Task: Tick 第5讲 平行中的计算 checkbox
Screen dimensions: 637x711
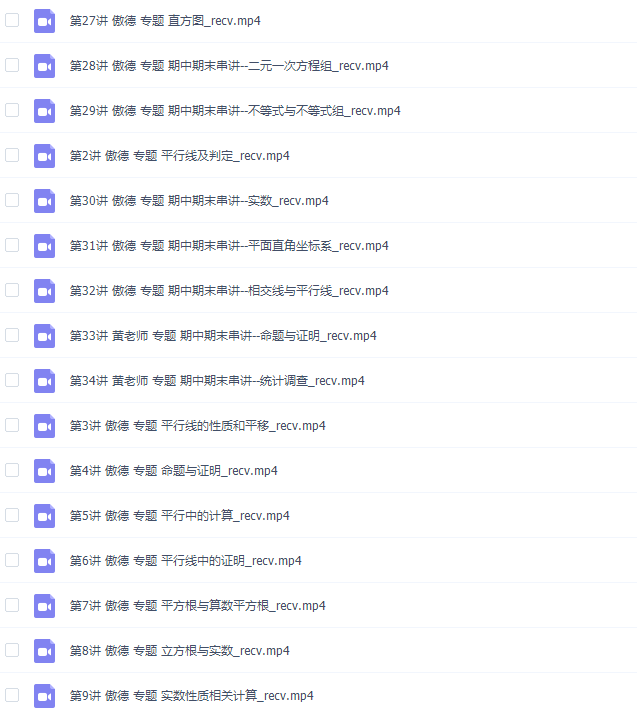Action: pyautogui.click(x=12, y=515)
